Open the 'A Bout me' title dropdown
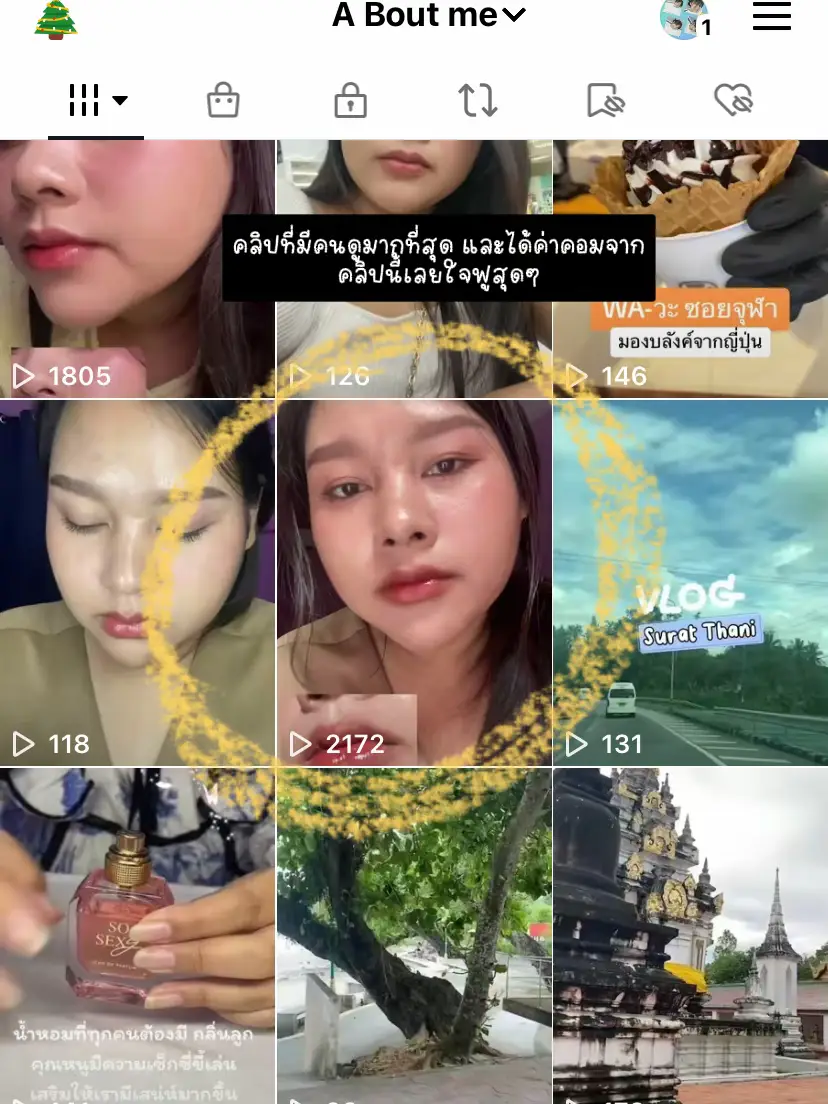This screenshot has width=828, height=1104. click(x=430, y=15)
